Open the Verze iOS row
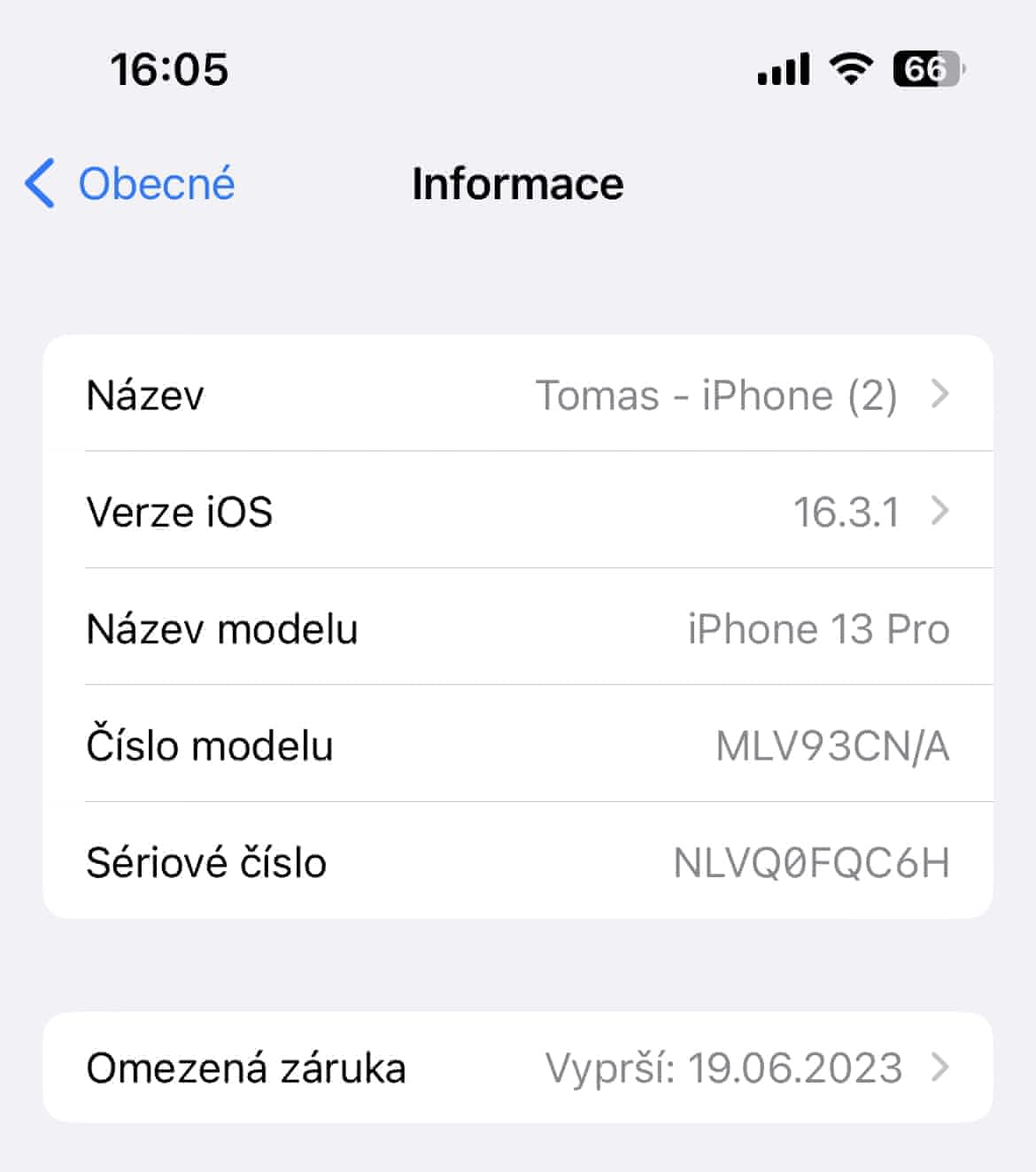The height and width of the screenshot is (1172, 1036). pos(518,511)
